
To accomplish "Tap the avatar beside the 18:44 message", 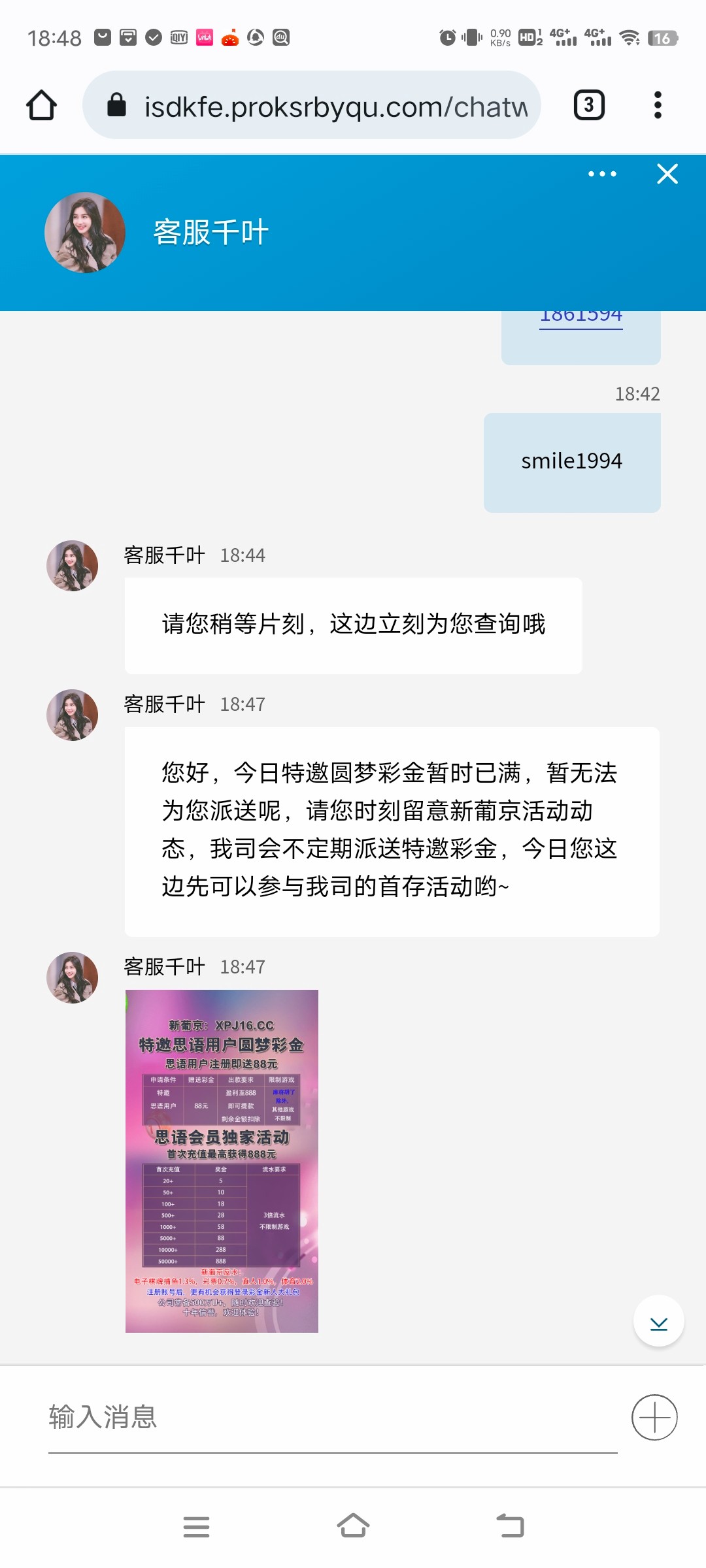I will click(72, 566).
